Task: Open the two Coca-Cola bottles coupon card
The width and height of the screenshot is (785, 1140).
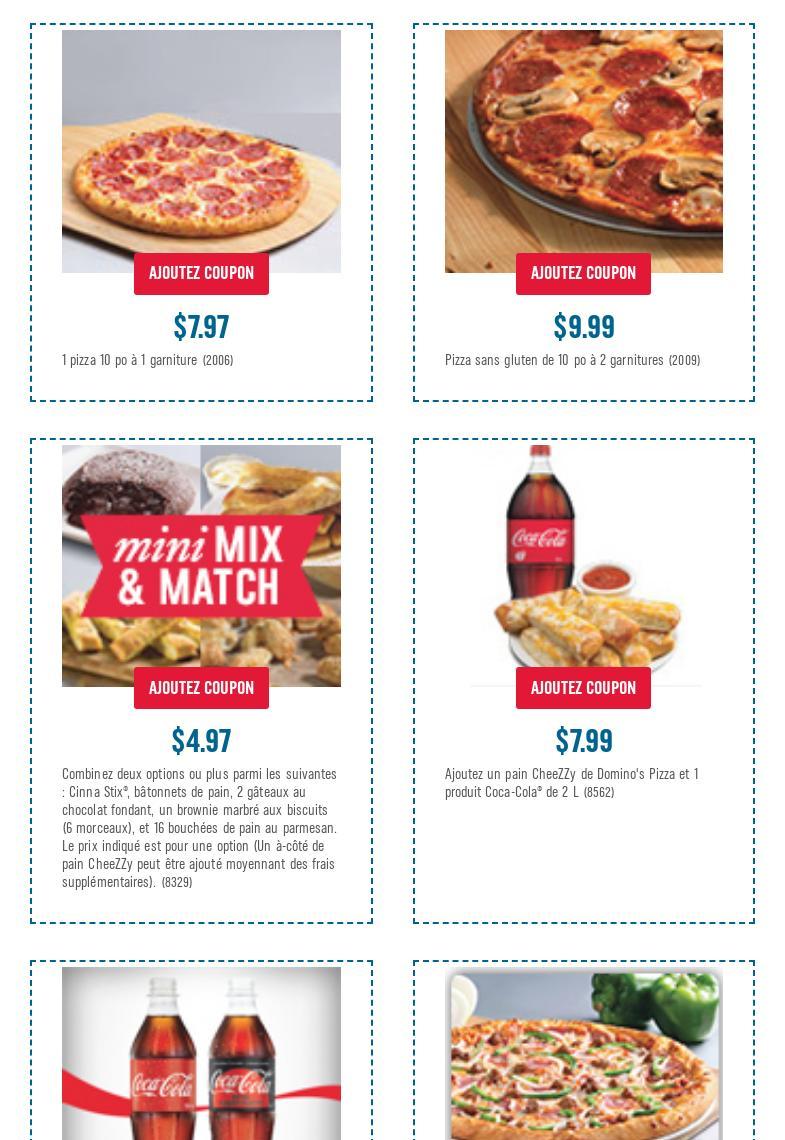Action: point(201,1055)
